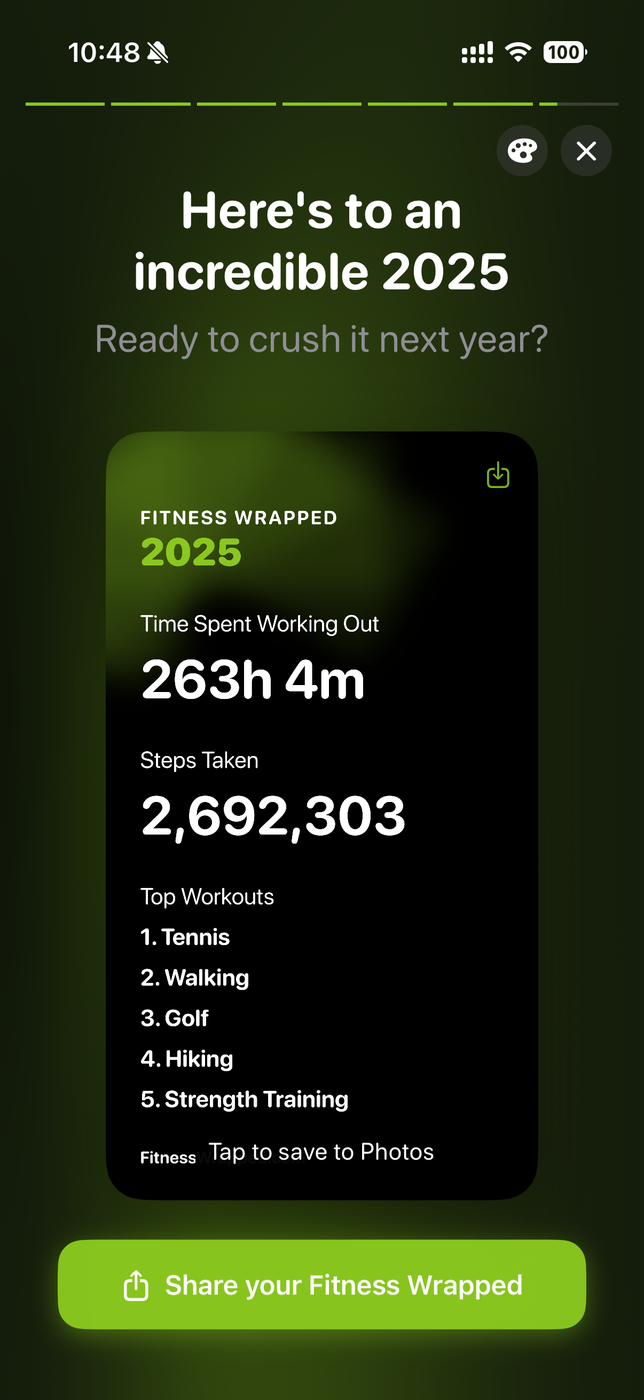Image resolution: width=644 pixels, height=1400 pixels.
Task: Tap the 2025 summary card to save
Action: (x=322, y=815)
